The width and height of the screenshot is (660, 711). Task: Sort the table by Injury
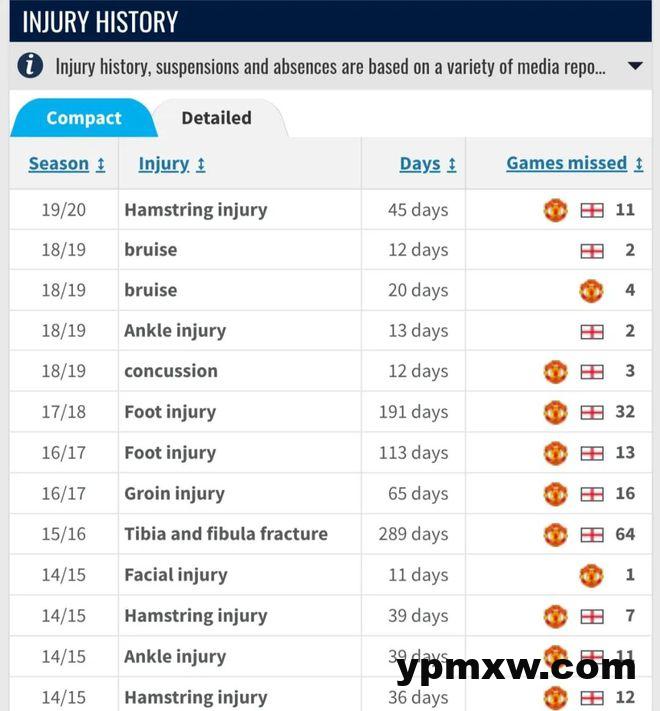point(171,164)
